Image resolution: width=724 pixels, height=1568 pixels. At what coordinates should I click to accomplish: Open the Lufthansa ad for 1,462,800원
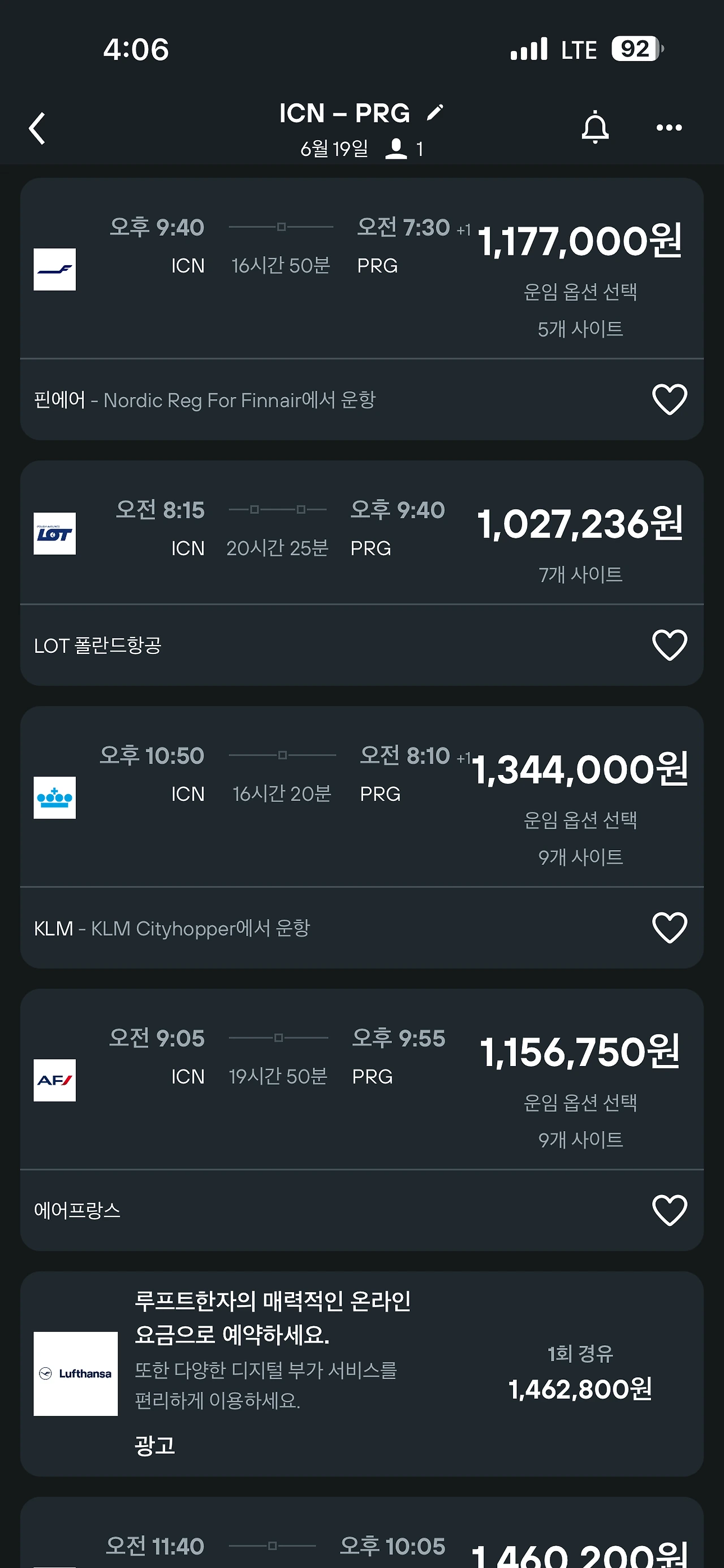coord(361,1373)
